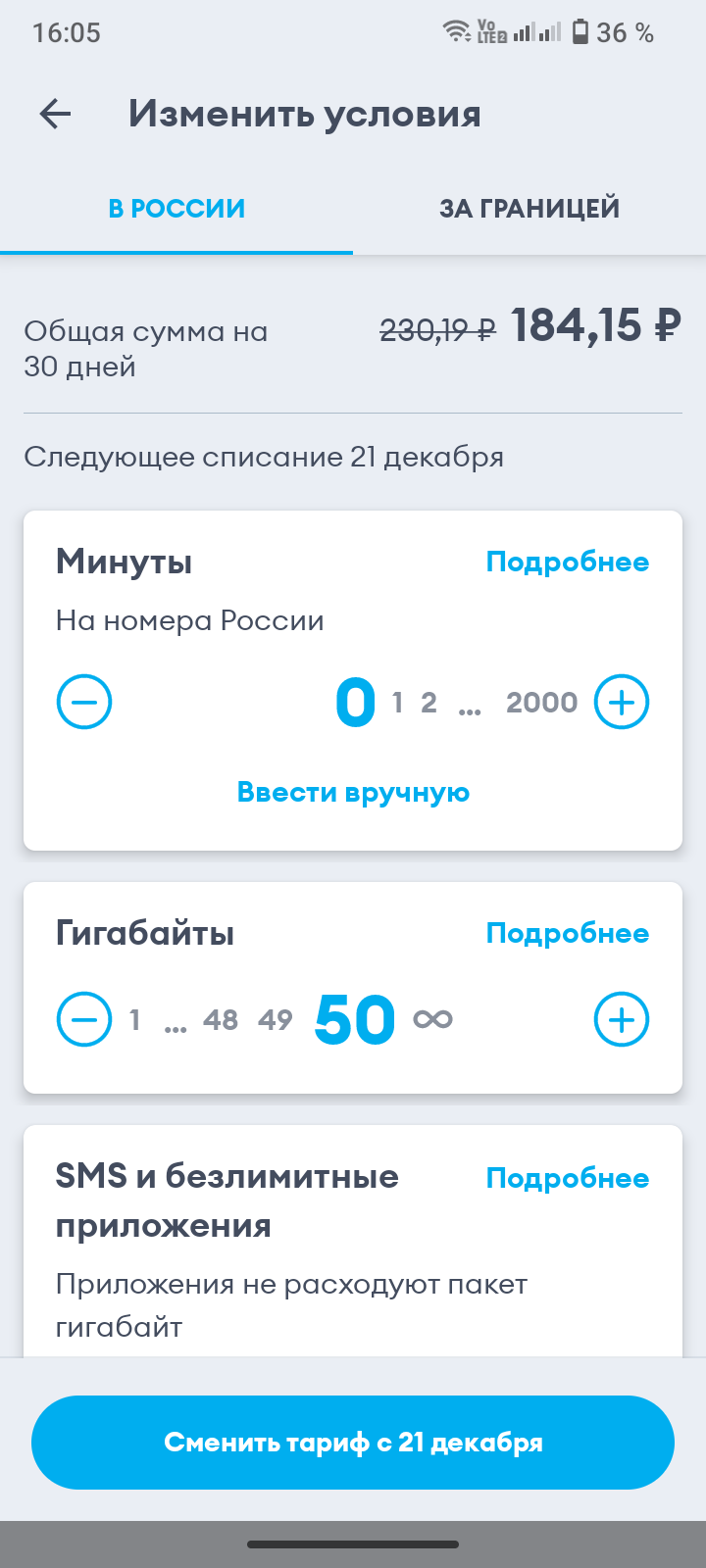This screenshot has height=1568, width=706.
Task: Select 2000 minutes option
Action: (x=541, y=703)
